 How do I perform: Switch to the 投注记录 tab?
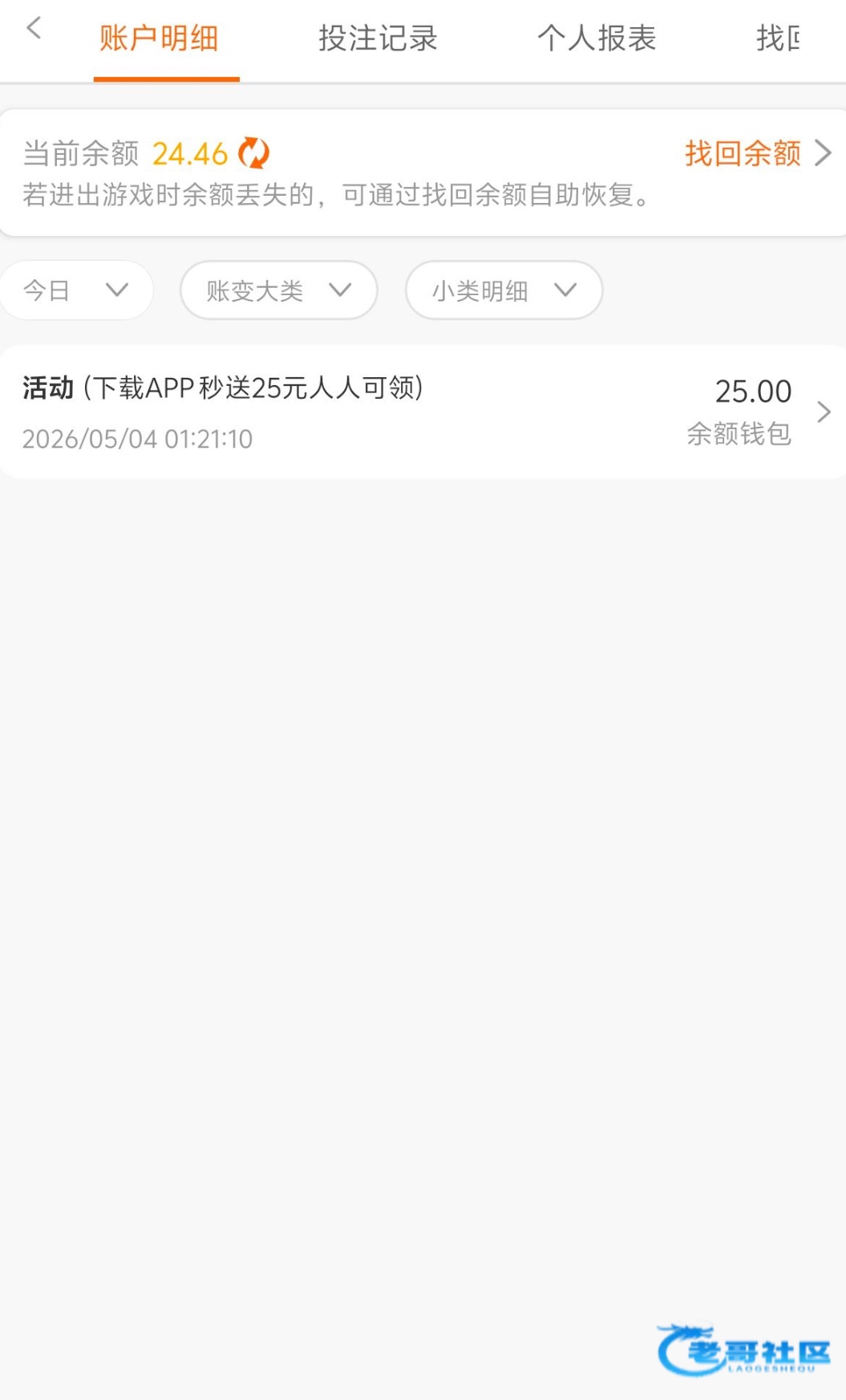coord(378,39)
